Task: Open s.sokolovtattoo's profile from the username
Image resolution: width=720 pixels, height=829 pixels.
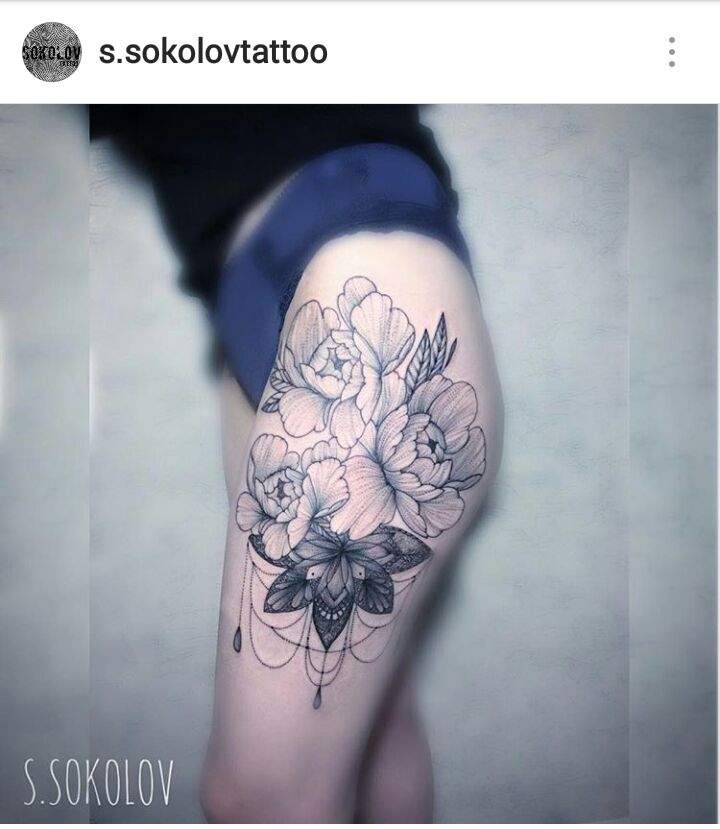Action: [213, 52]
